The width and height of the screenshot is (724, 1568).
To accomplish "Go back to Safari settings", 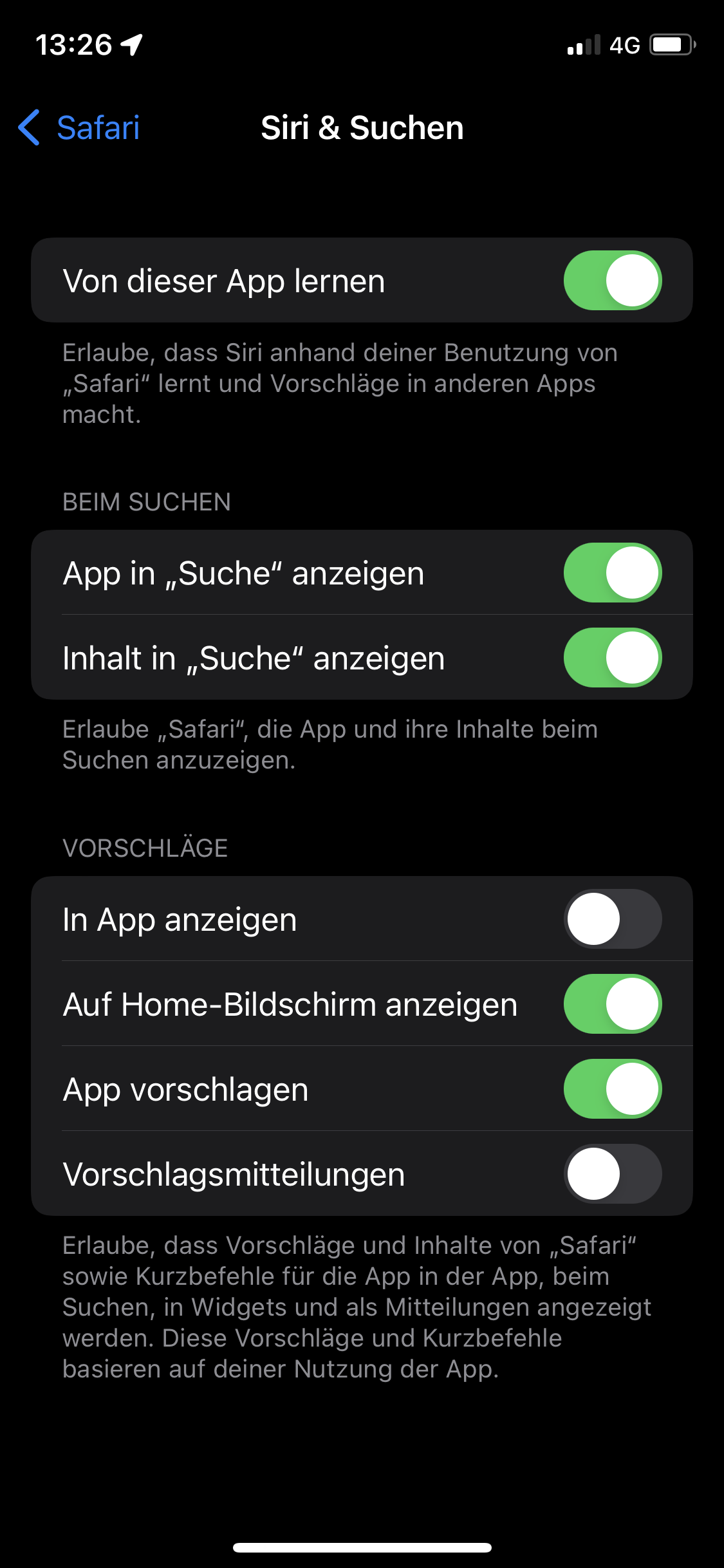I will pos(80,127).
